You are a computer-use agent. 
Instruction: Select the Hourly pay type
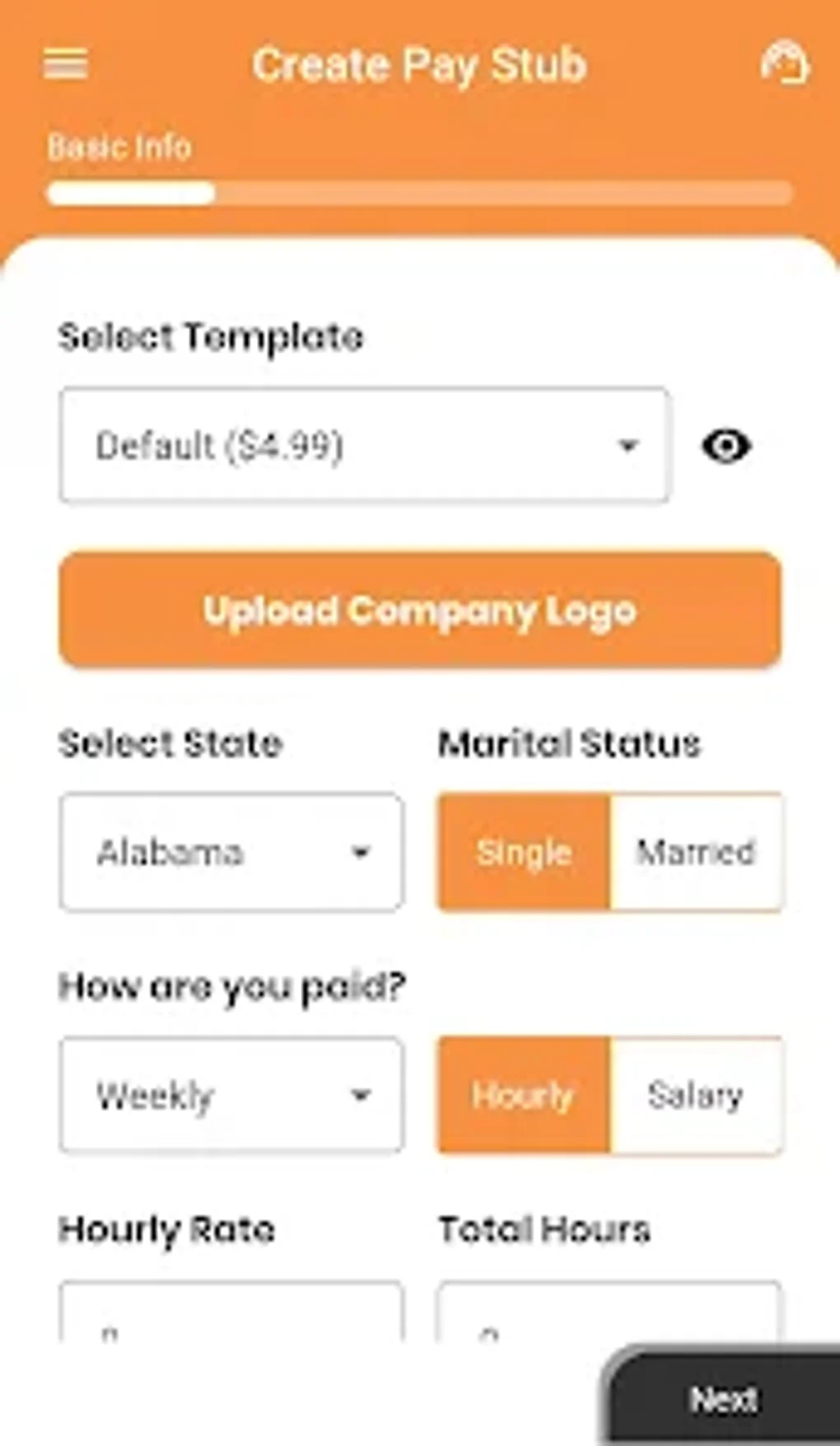tap(524, 1095)
